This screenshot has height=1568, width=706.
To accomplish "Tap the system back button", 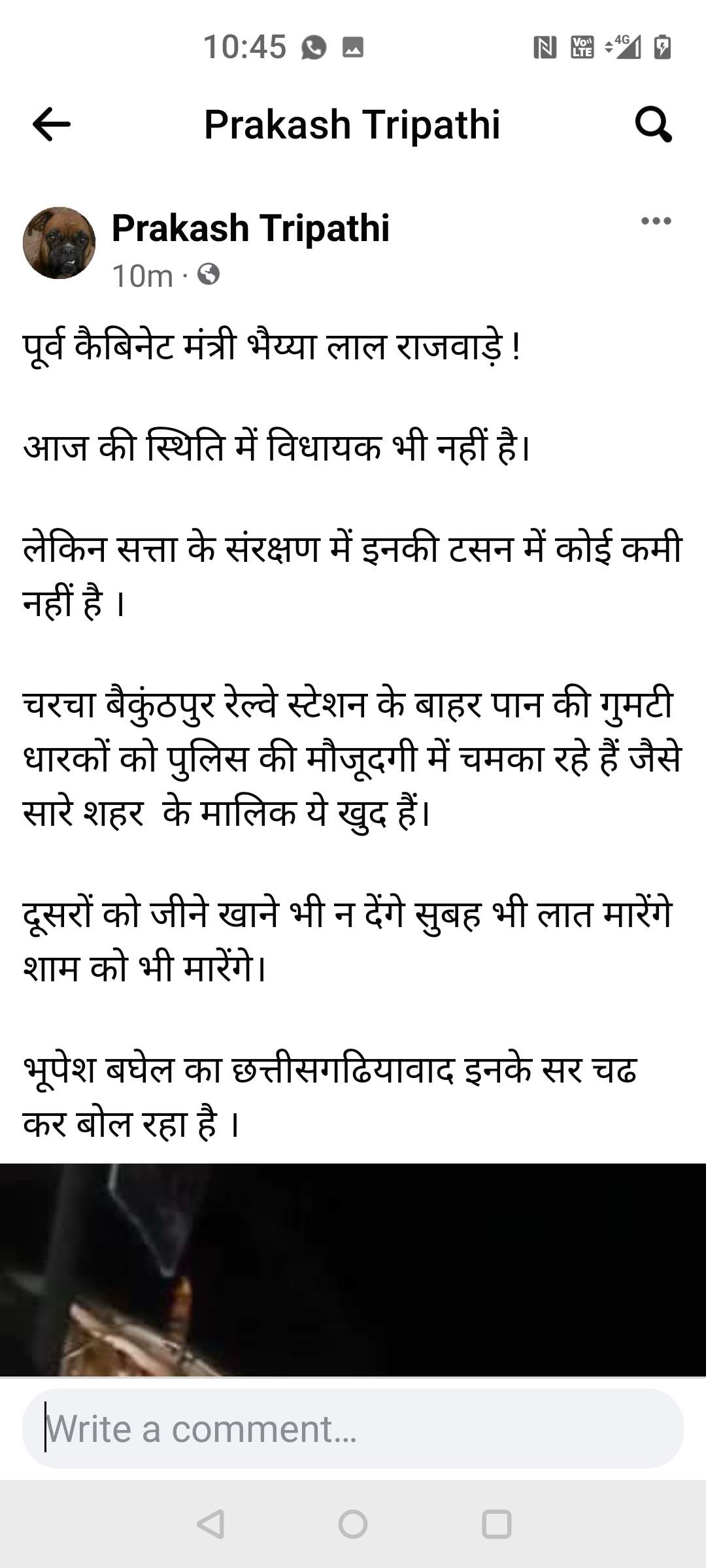I will coord(210,1524).
